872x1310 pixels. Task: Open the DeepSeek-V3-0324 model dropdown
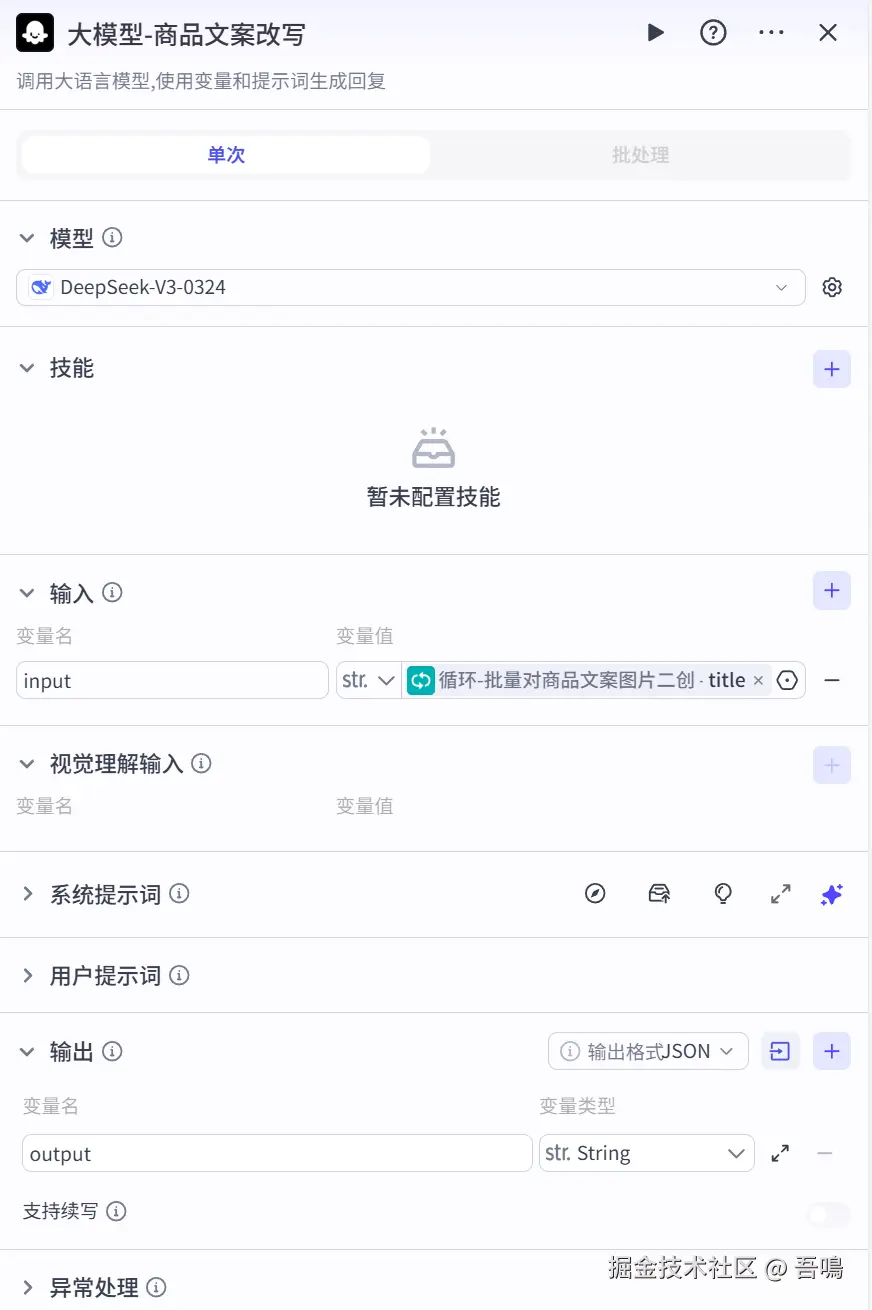coord(410,288)
